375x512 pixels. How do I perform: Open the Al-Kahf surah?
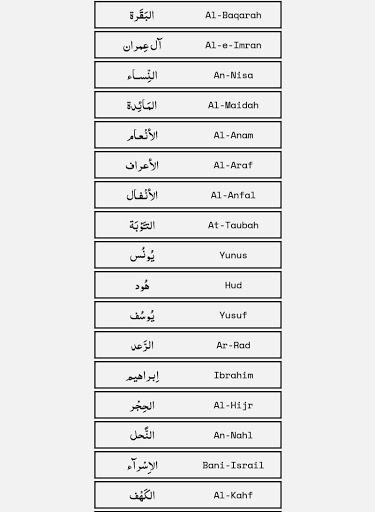pos(188,495)
